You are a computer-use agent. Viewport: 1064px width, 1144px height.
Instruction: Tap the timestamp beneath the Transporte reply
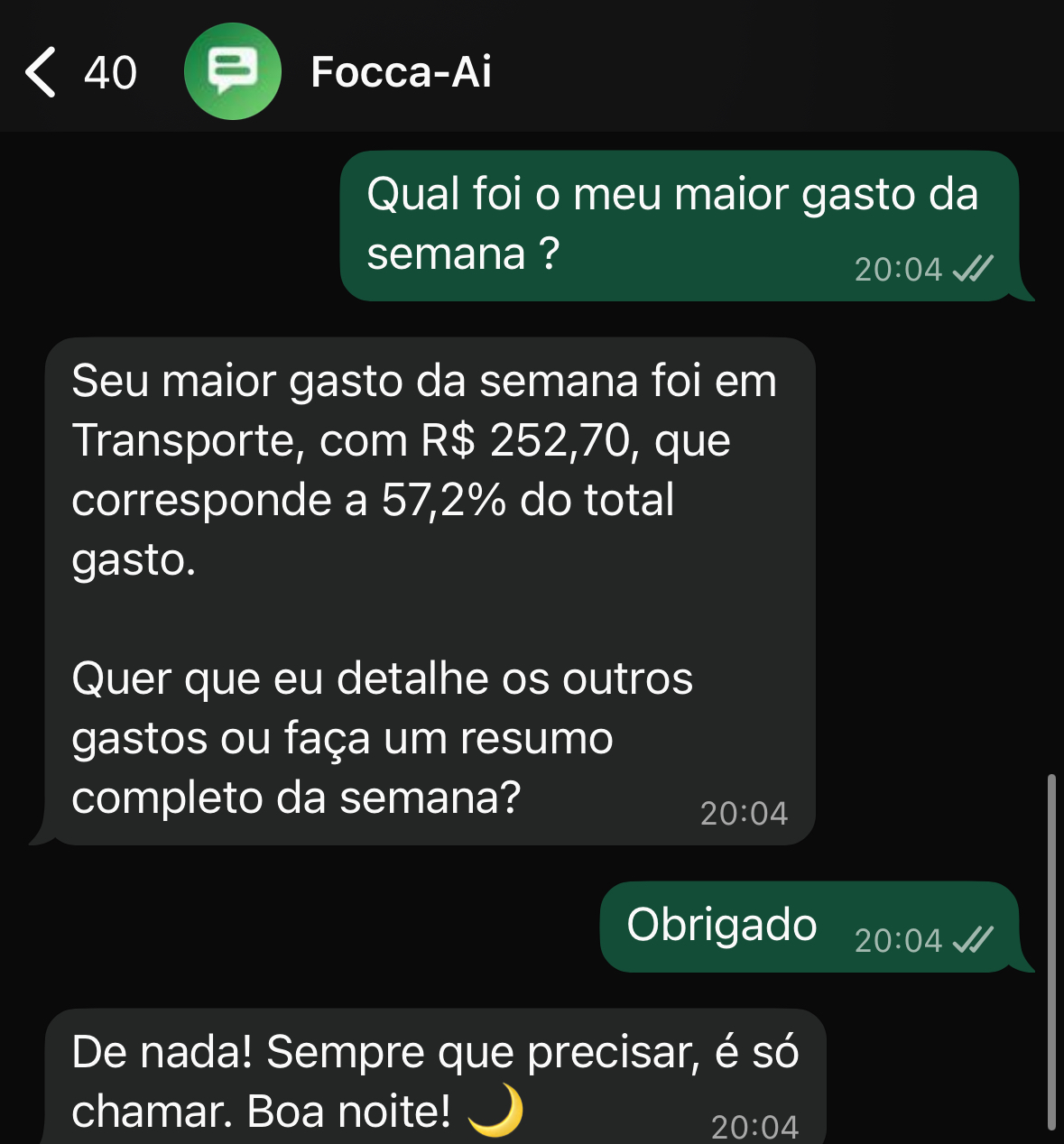coord(746,812)
